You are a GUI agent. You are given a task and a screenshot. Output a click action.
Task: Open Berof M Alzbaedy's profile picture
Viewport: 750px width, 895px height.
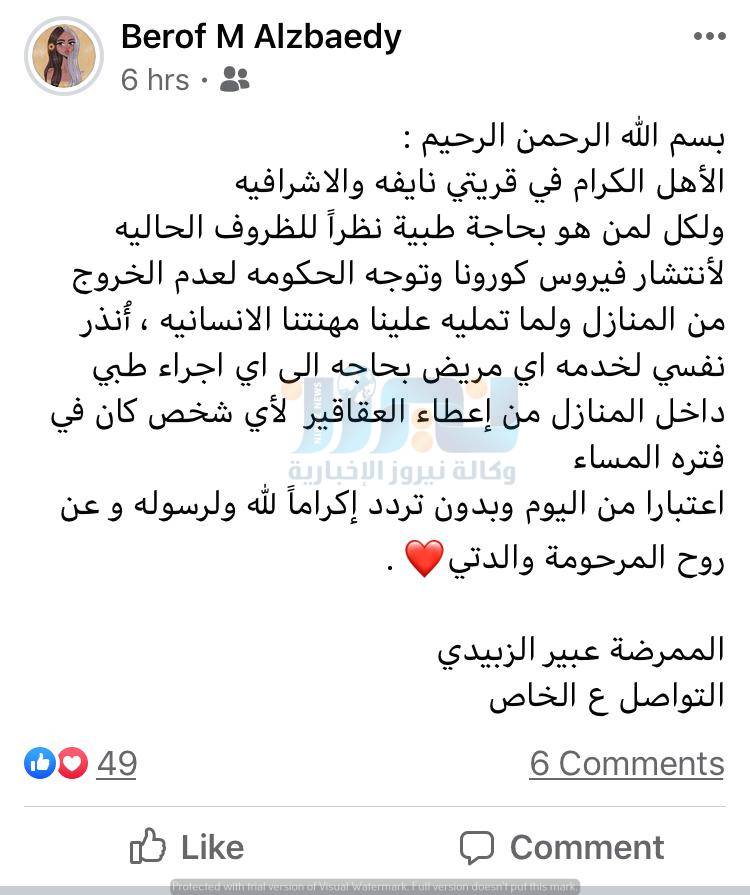point(64,55)
